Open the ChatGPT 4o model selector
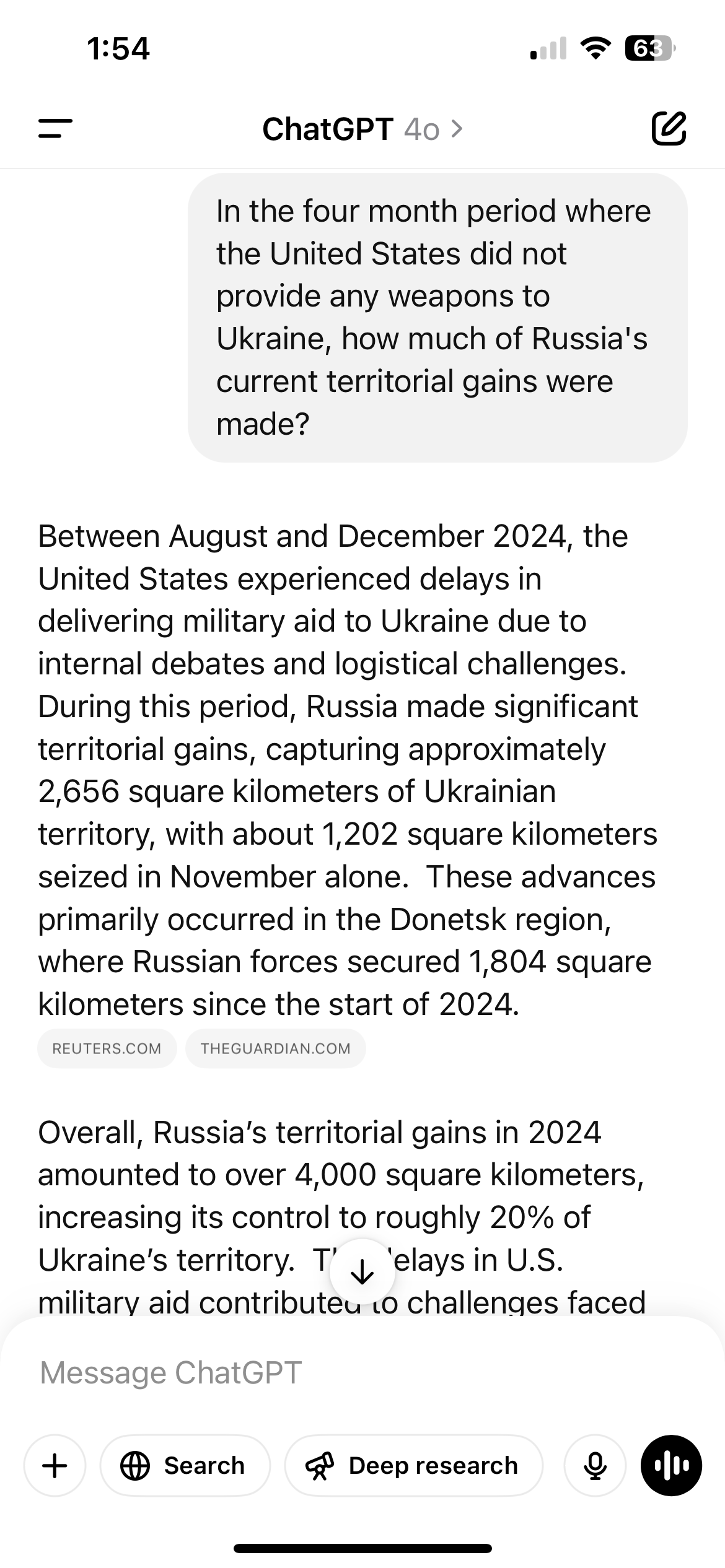This screenshot has height=1568, width=725. coord(362,129)
